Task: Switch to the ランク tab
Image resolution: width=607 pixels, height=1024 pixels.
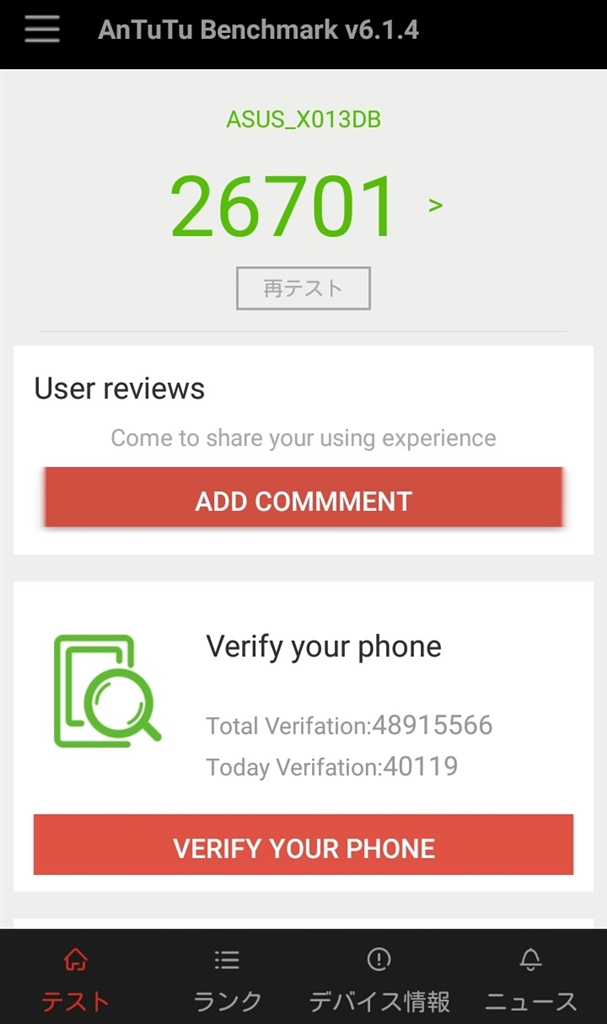Action: (x=227, y=979)
